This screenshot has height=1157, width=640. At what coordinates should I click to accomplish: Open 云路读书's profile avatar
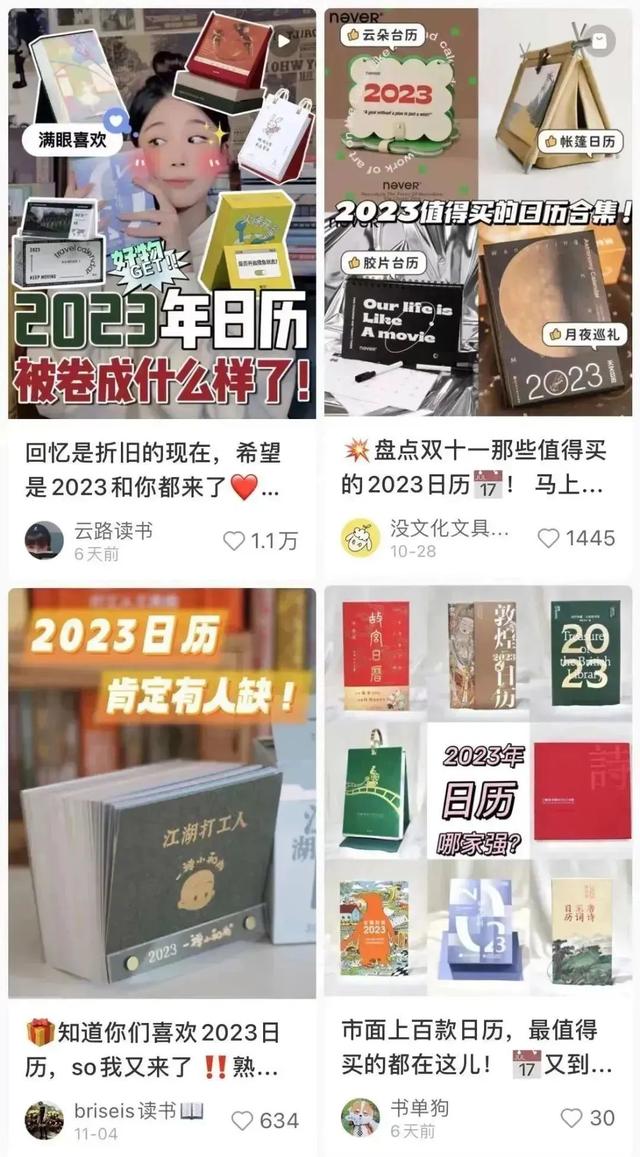click(x=44, y=540)
